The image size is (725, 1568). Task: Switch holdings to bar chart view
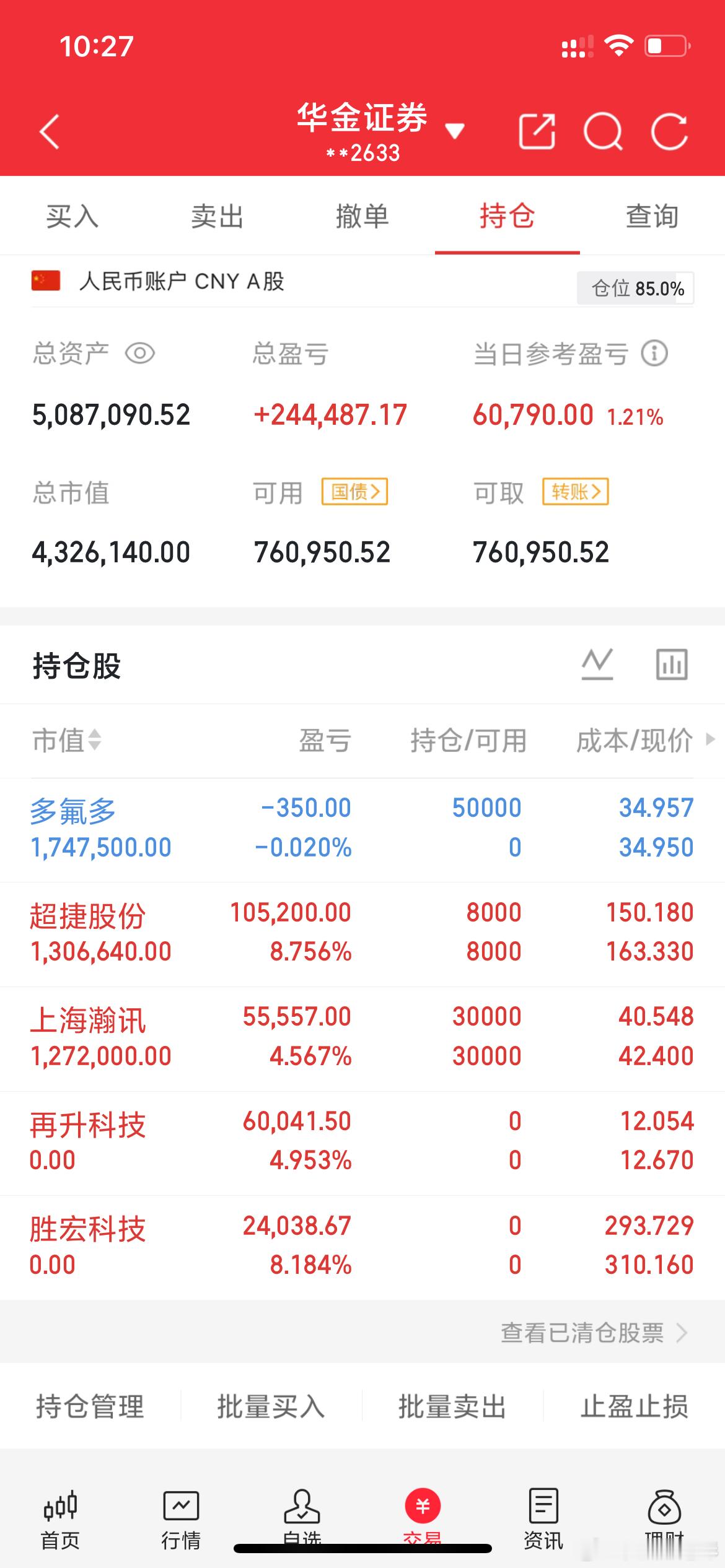[673, 664]
